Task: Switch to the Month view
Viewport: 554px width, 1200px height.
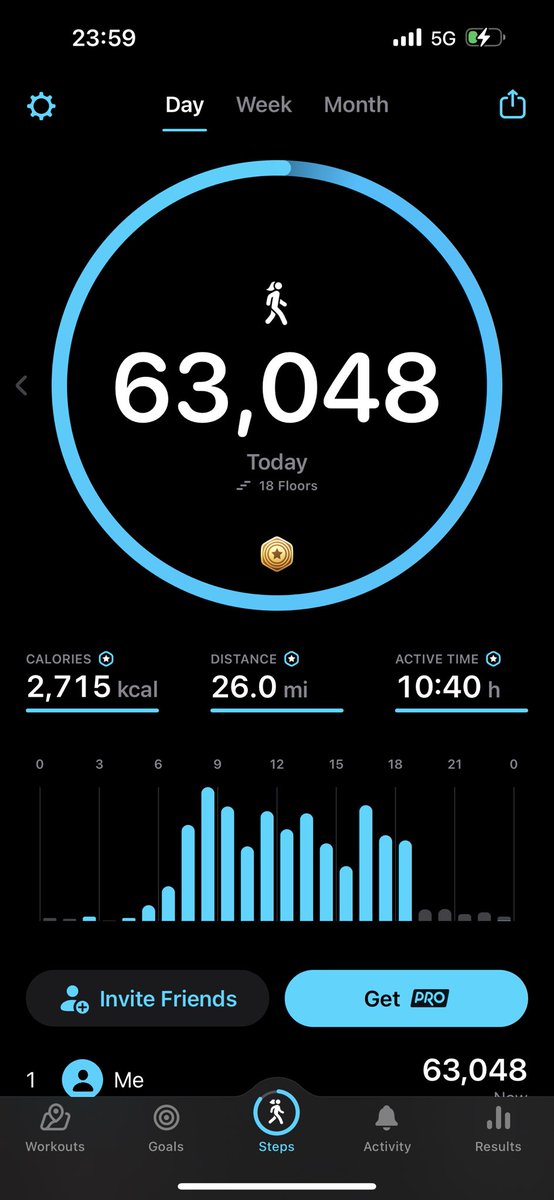Action: [x=356, y=105]
